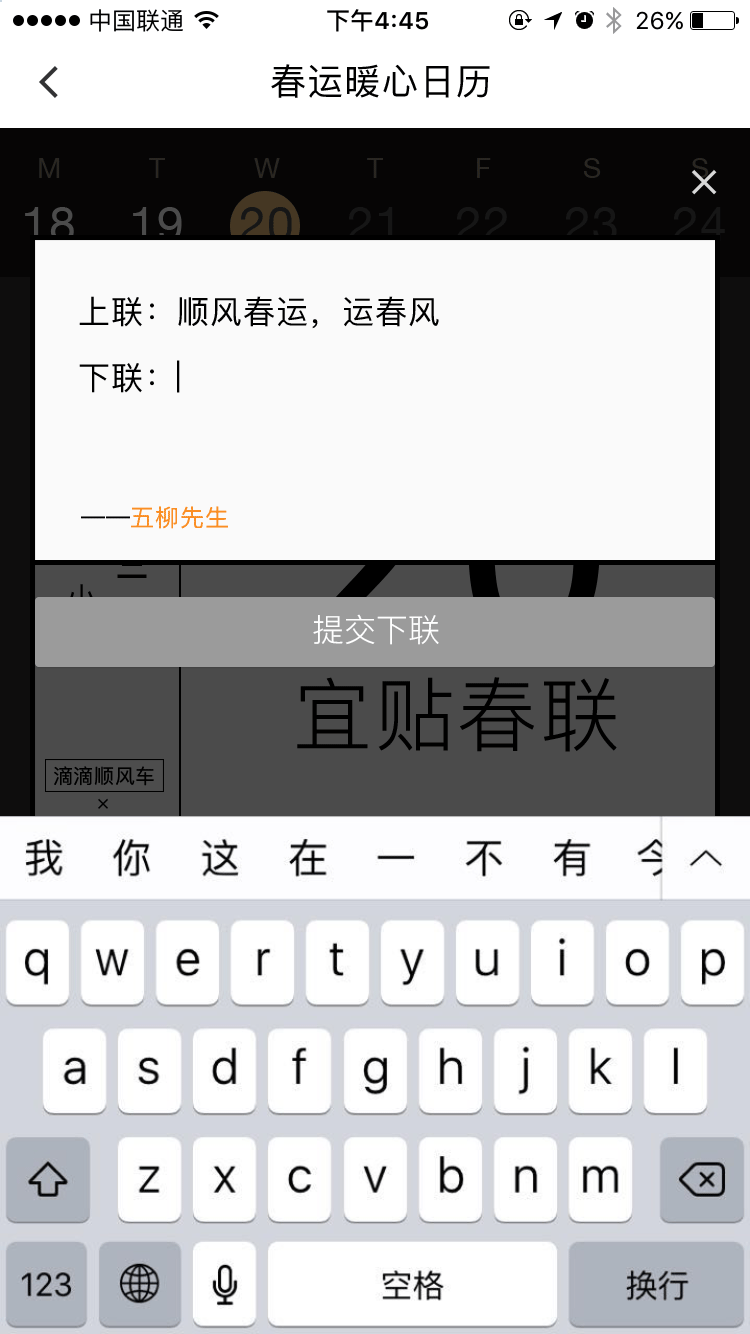
Task: Go back using the header arrow
Action: coord(48,82)
